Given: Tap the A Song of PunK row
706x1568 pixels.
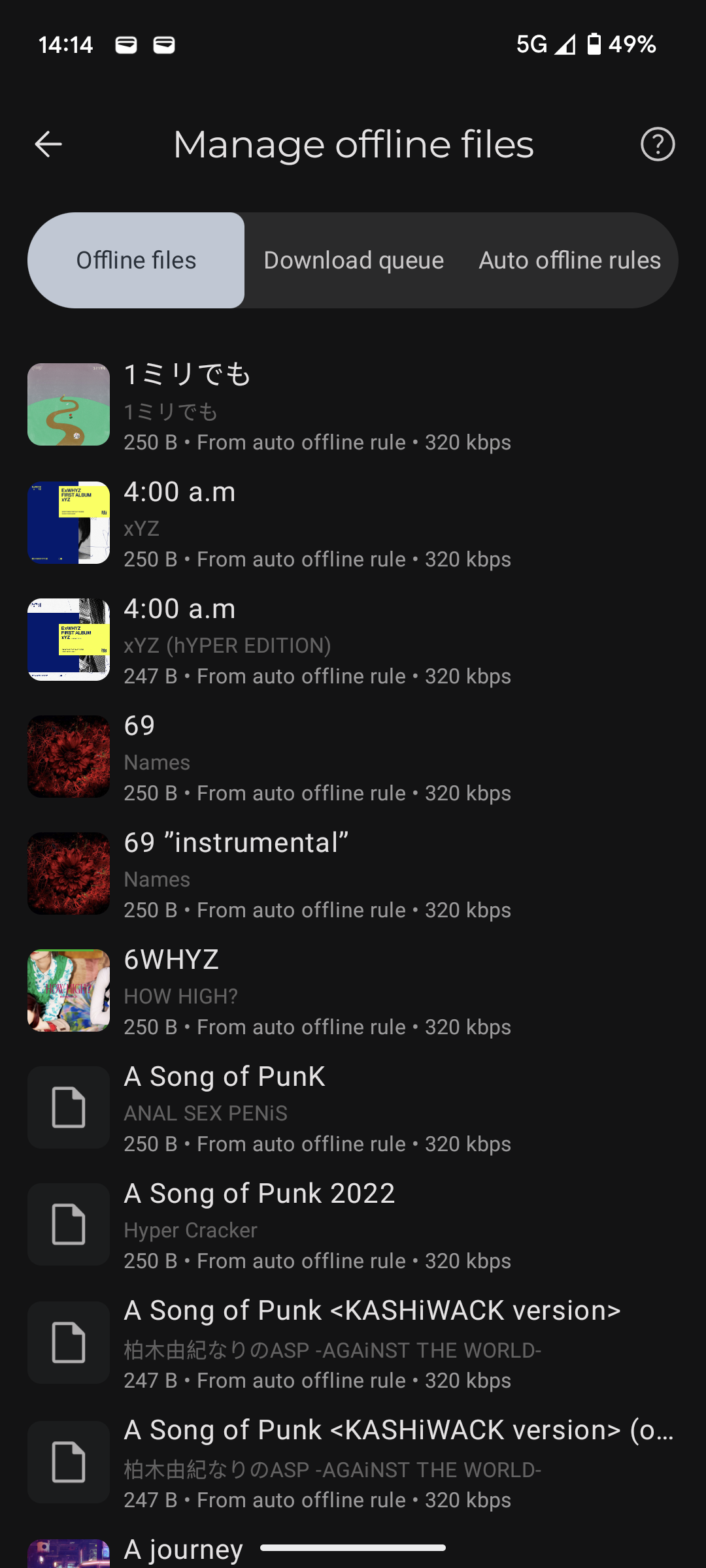Looking at the screenshot, I should click(353, 1107).
